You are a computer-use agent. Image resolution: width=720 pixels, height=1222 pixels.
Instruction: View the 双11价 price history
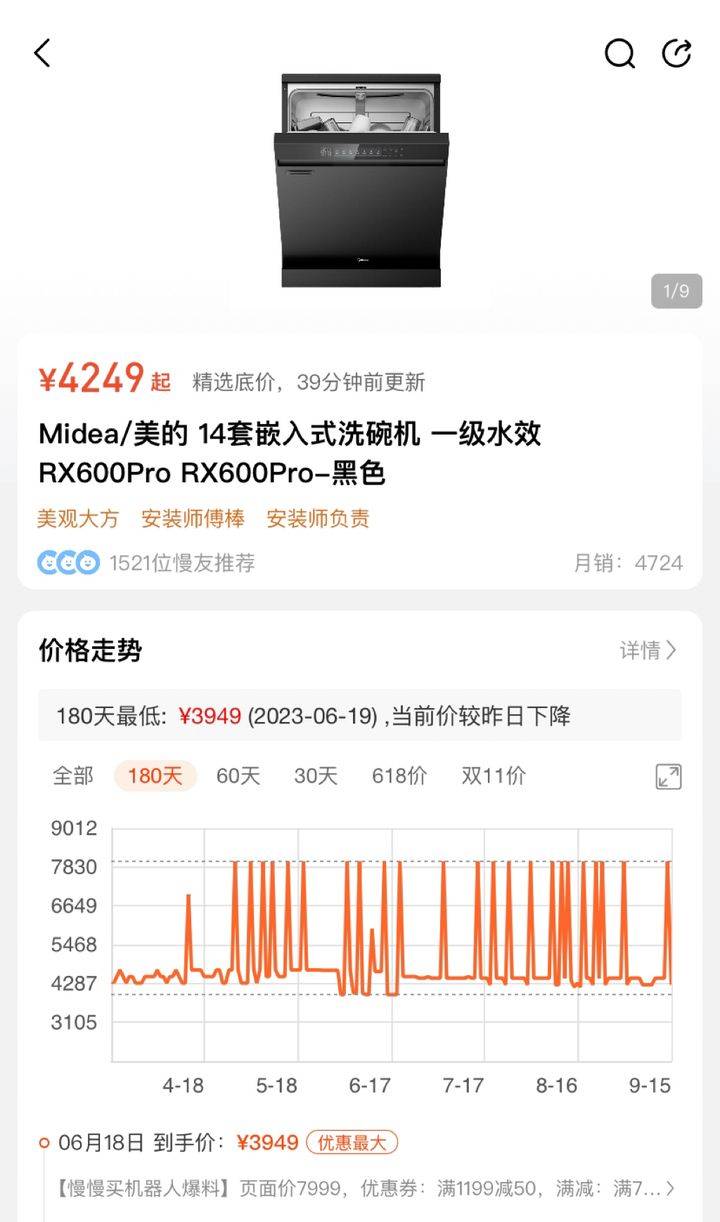[x=493, y=776]
